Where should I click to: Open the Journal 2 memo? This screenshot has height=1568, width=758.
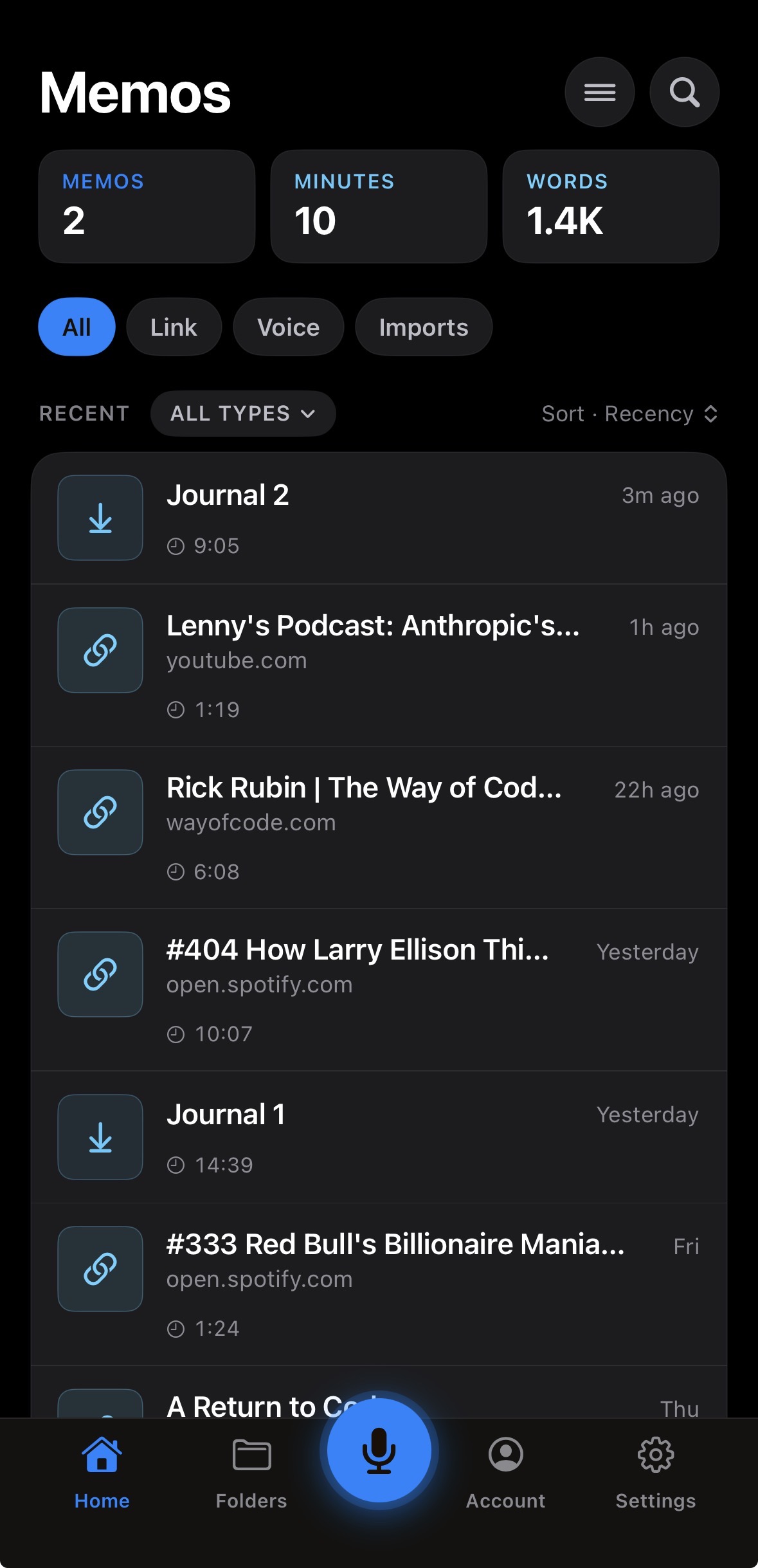[x=379, y=518]
